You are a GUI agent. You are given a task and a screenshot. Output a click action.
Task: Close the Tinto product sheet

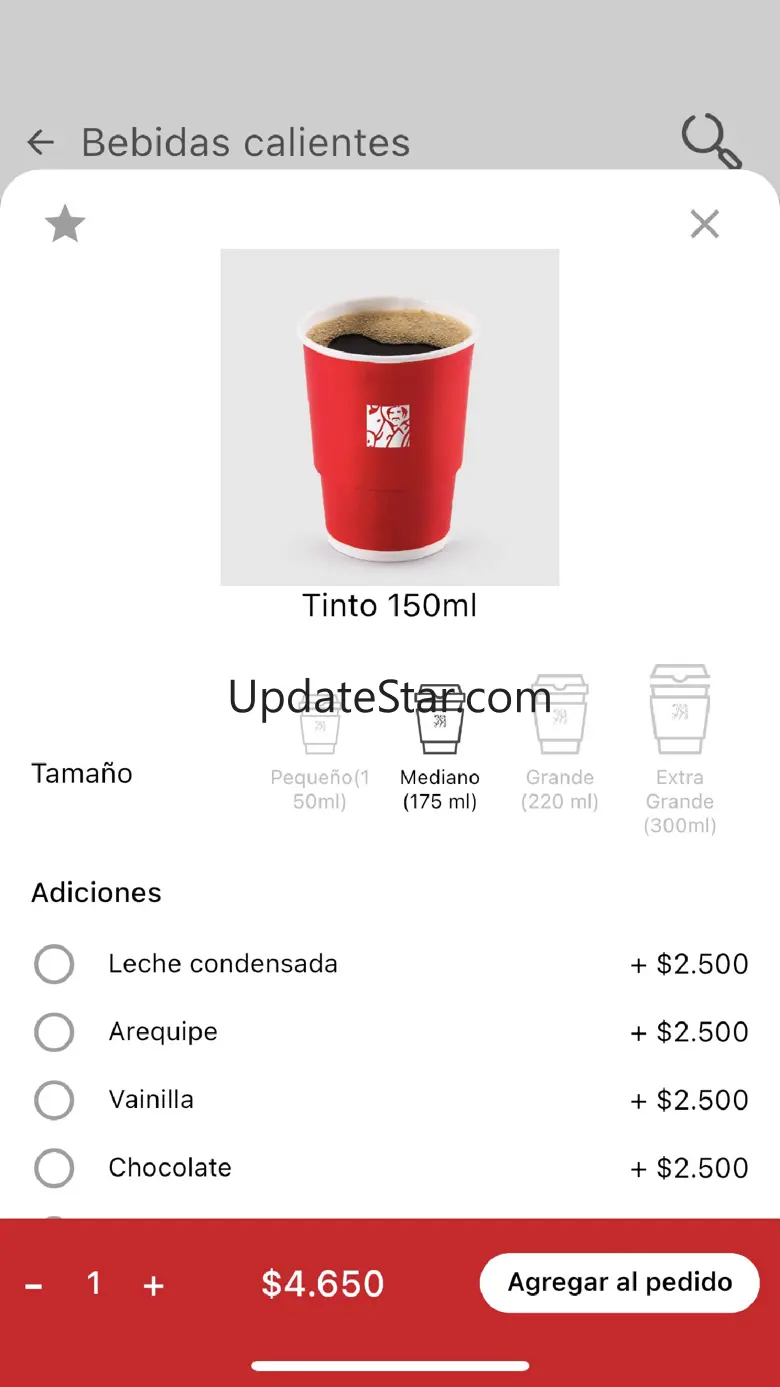click(x=705, y=224)
